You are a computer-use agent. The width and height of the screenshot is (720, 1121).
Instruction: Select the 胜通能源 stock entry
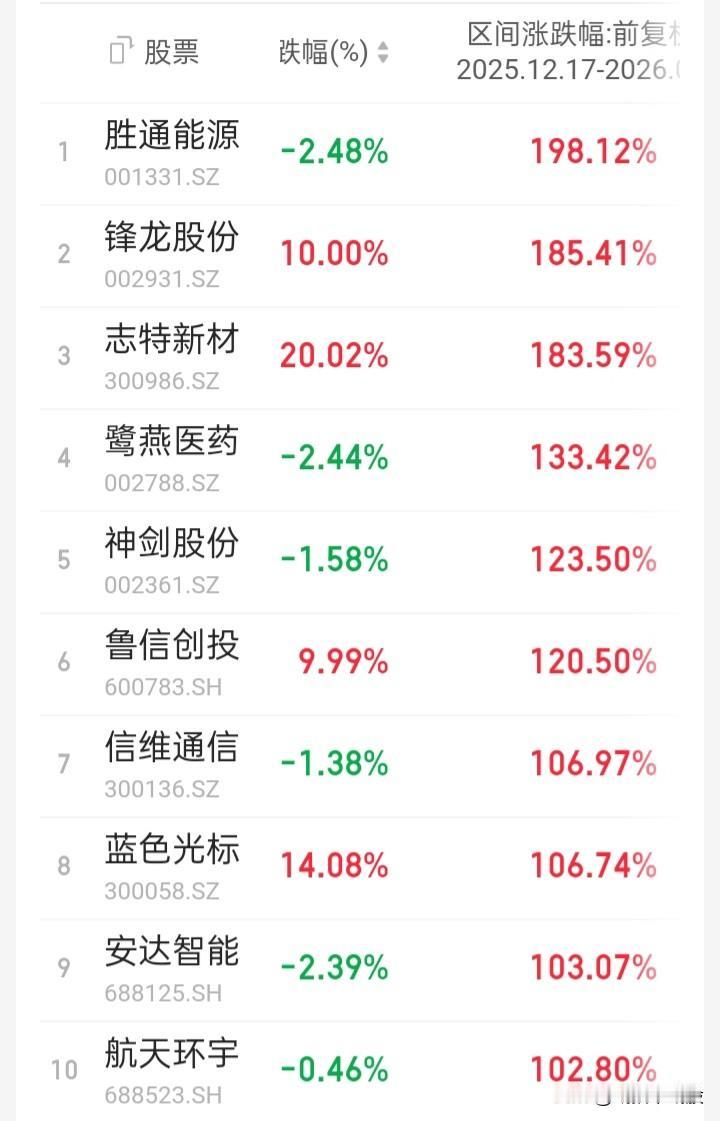[170, 139]
